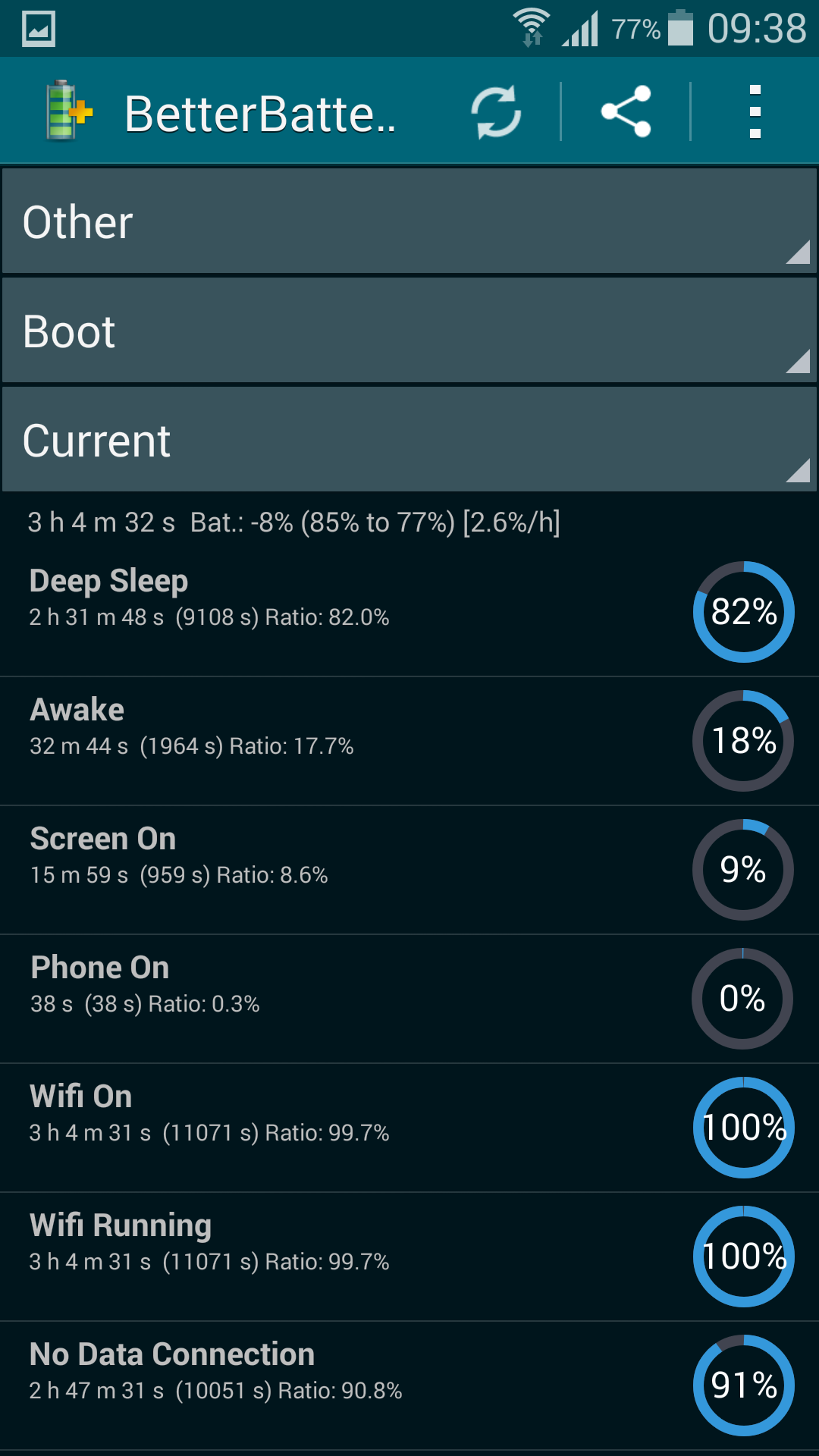Open the No Data Connection row
Viewport: 819px width, 1456px height.
coord(409,1385)
